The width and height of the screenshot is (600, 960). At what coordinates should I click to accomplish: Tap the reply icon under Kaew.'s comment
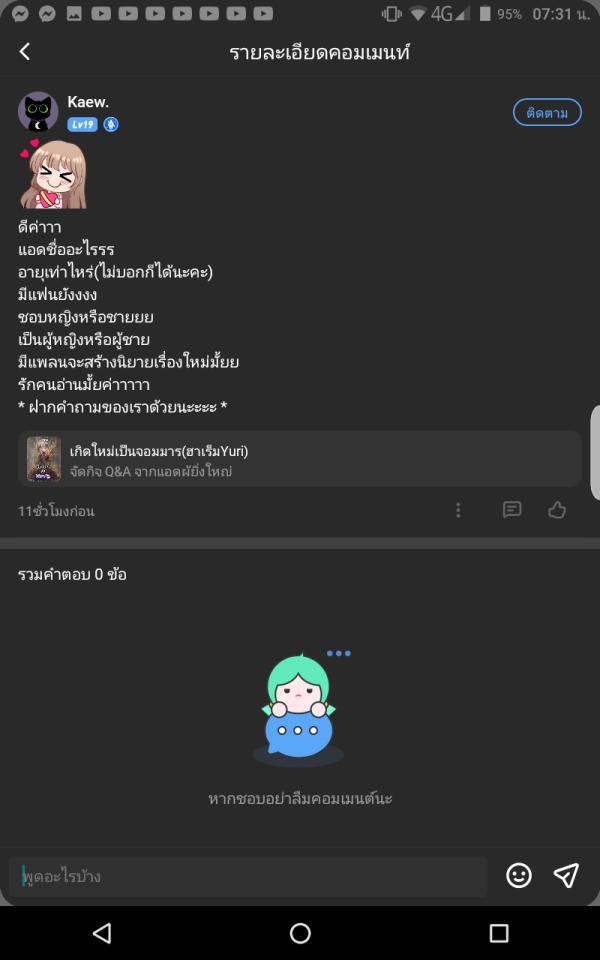pos(512,510)
